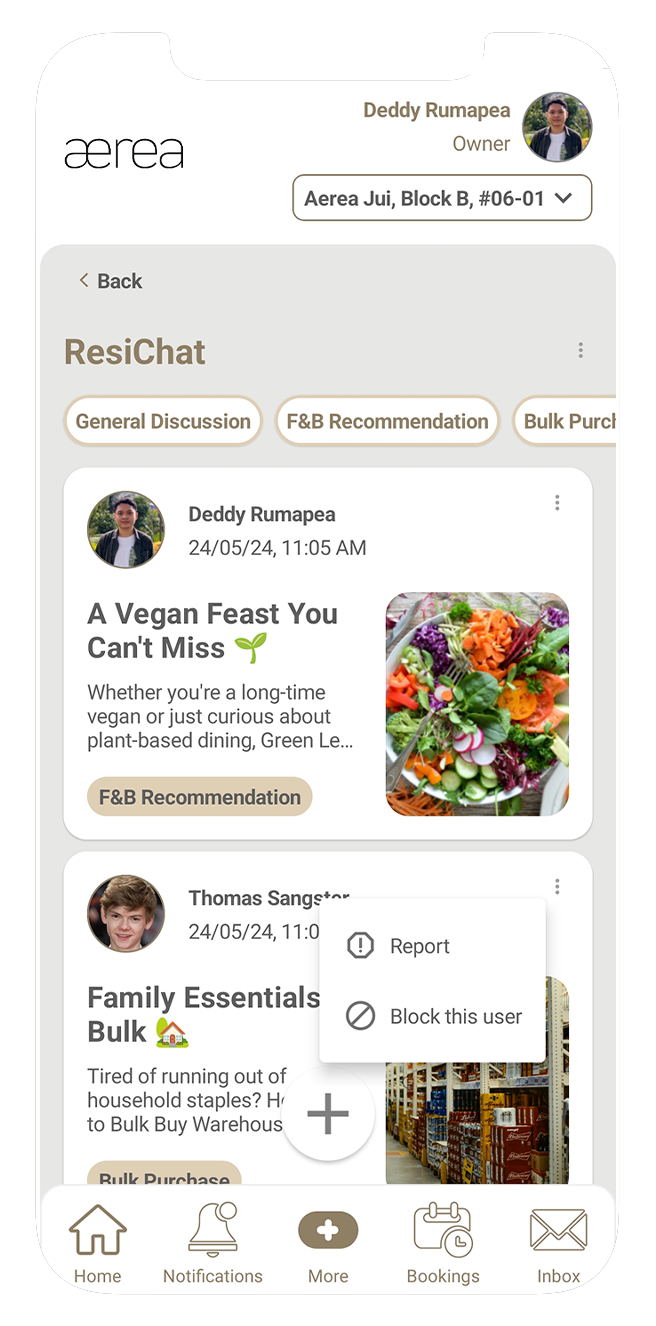Create a new post with plus button
This screenshot has width=656, height=1326.
tap(328, 1114)
